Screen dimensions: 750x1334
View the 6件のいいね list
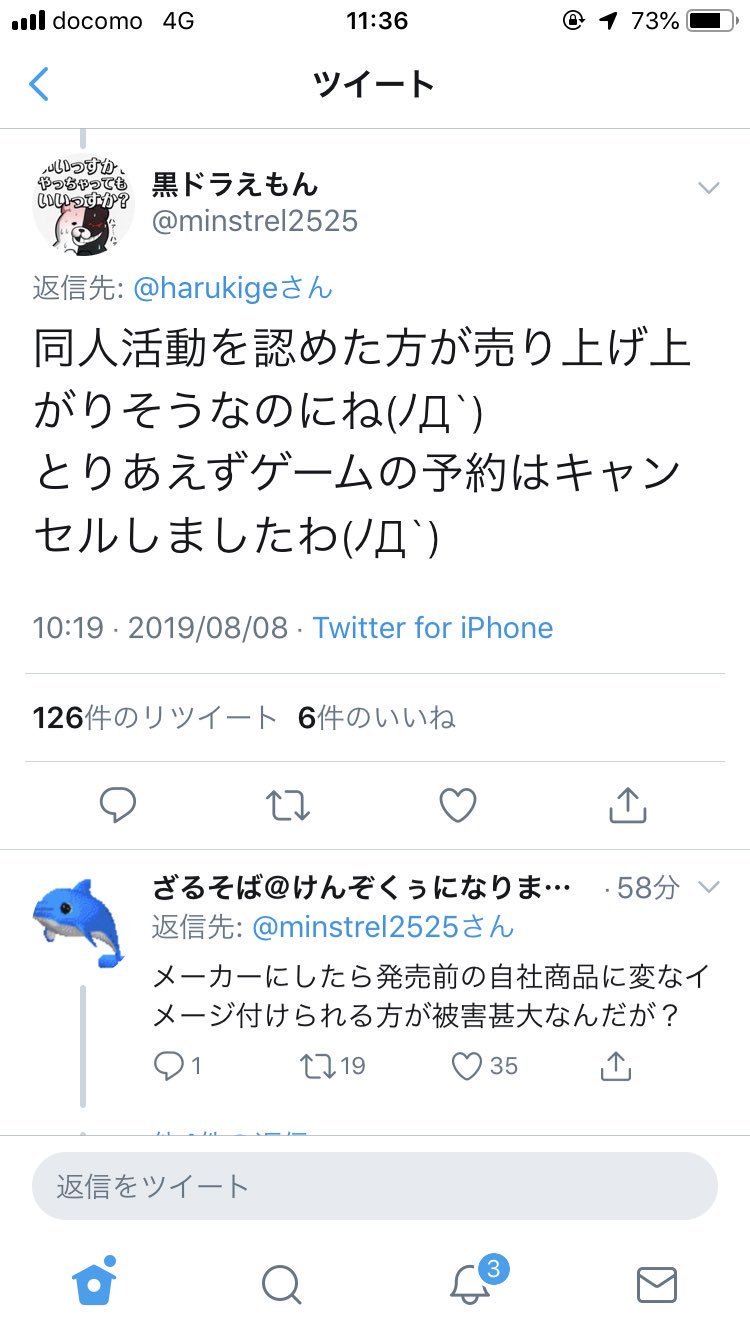tap(377, 717)
